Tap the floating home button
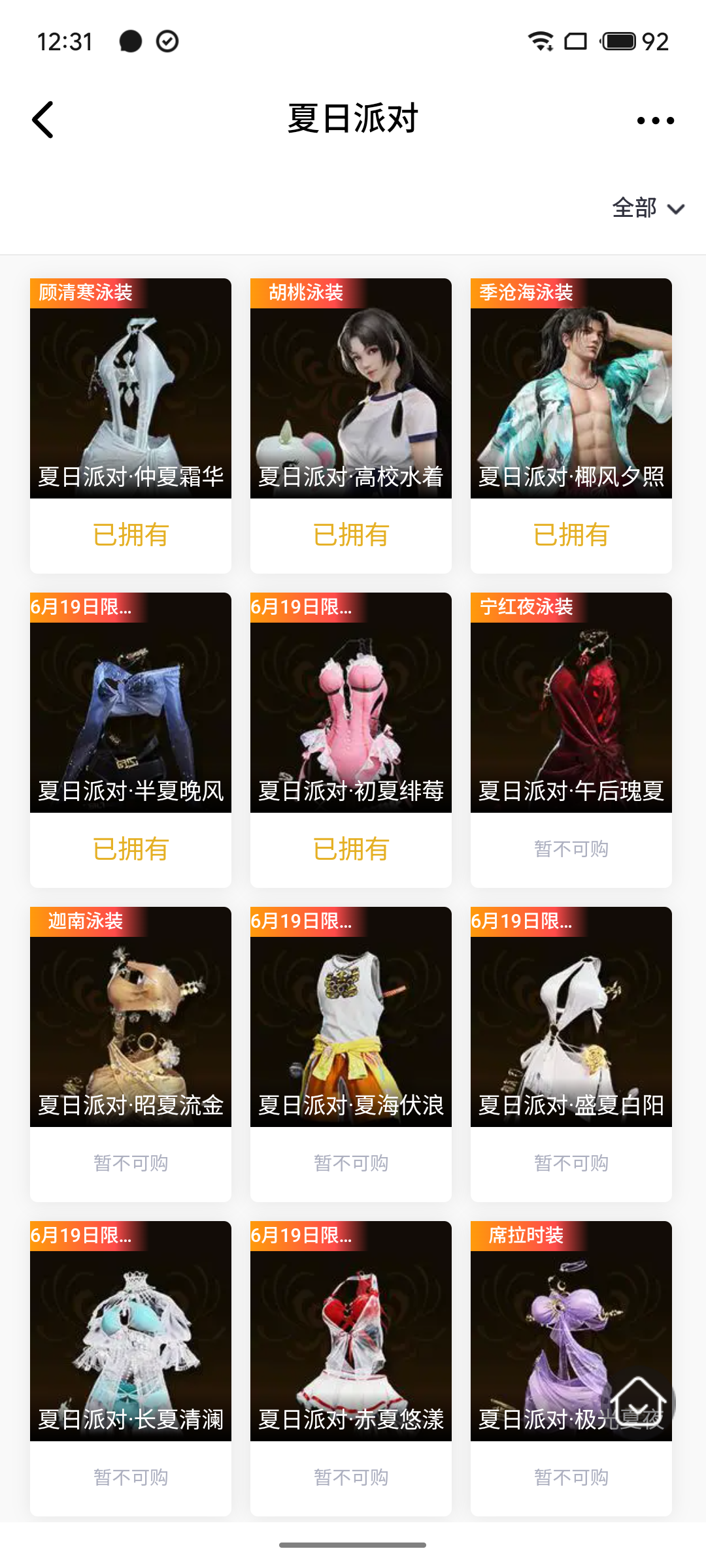Viewport: 706px width, 1568px height. tap(639, 1402)
